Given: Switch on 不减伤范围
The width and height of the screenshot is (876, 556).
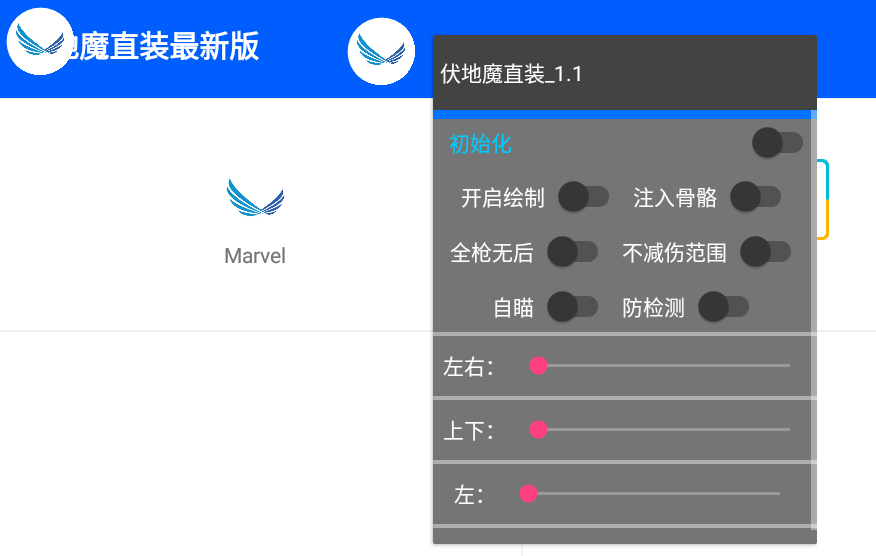Looking at the screenshot, I should pyautogui.click(x=765, y=252).
